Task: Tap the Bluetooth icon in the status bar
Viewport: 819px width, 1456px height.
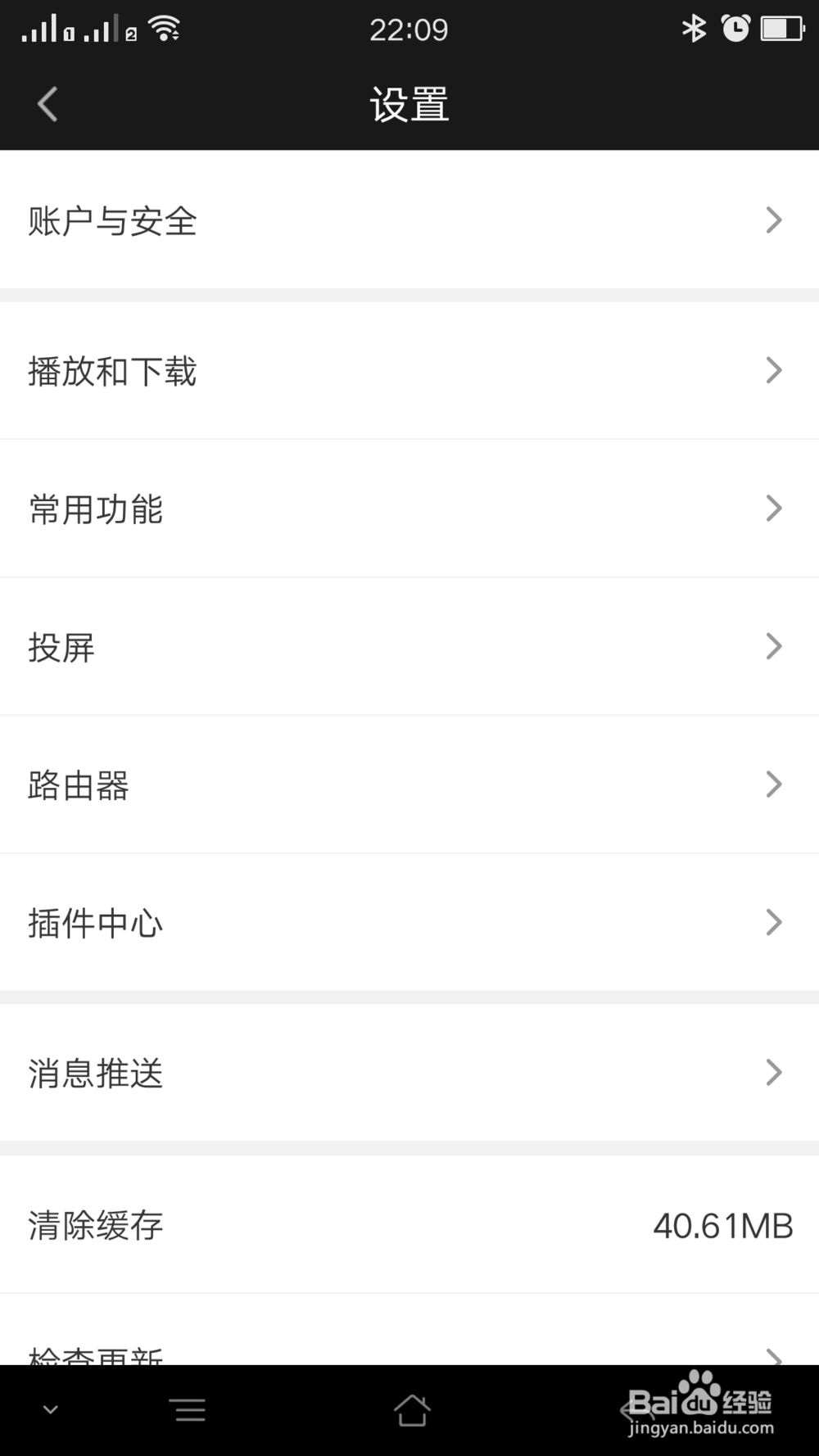Action: 695,29
